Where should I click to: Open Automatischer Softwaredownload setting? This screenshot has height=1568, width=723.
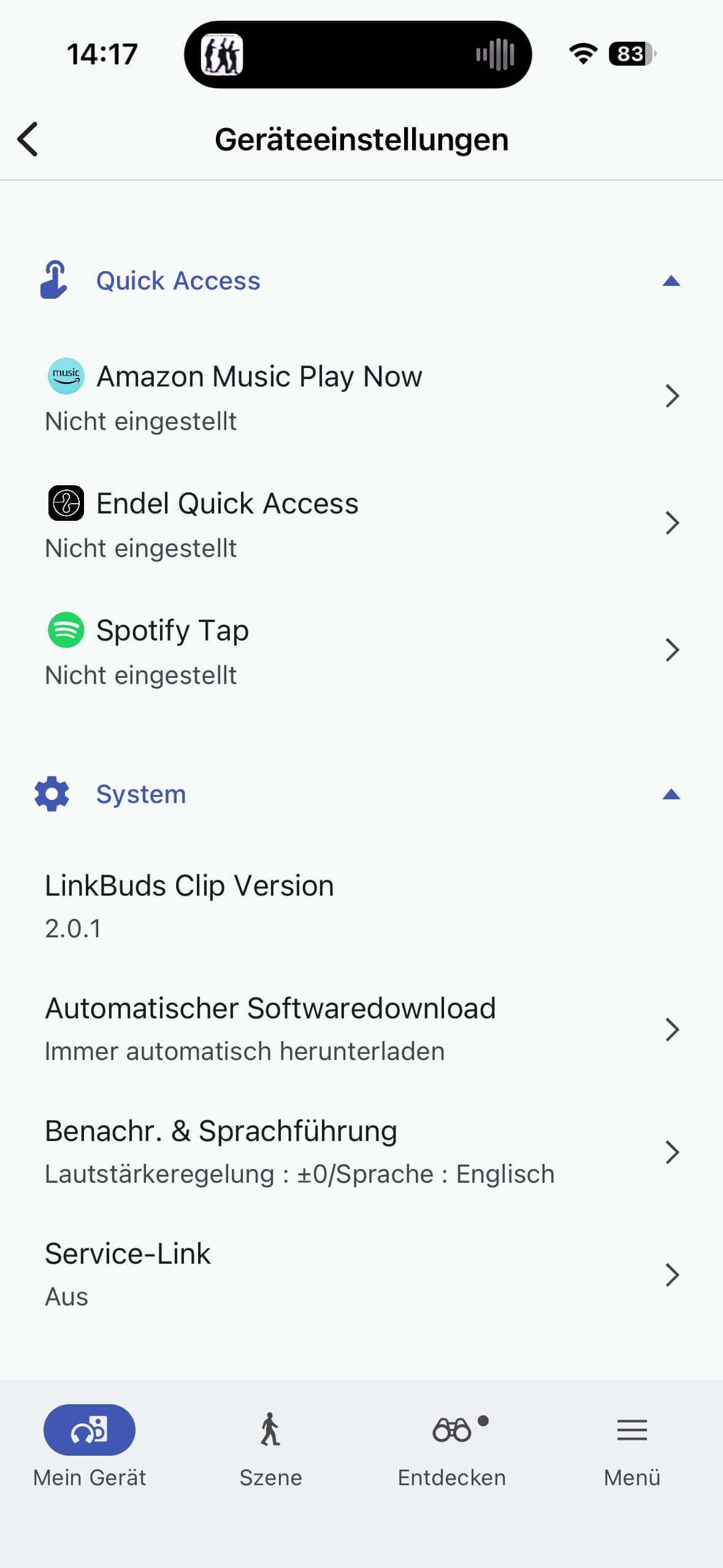click(361, 1029)
